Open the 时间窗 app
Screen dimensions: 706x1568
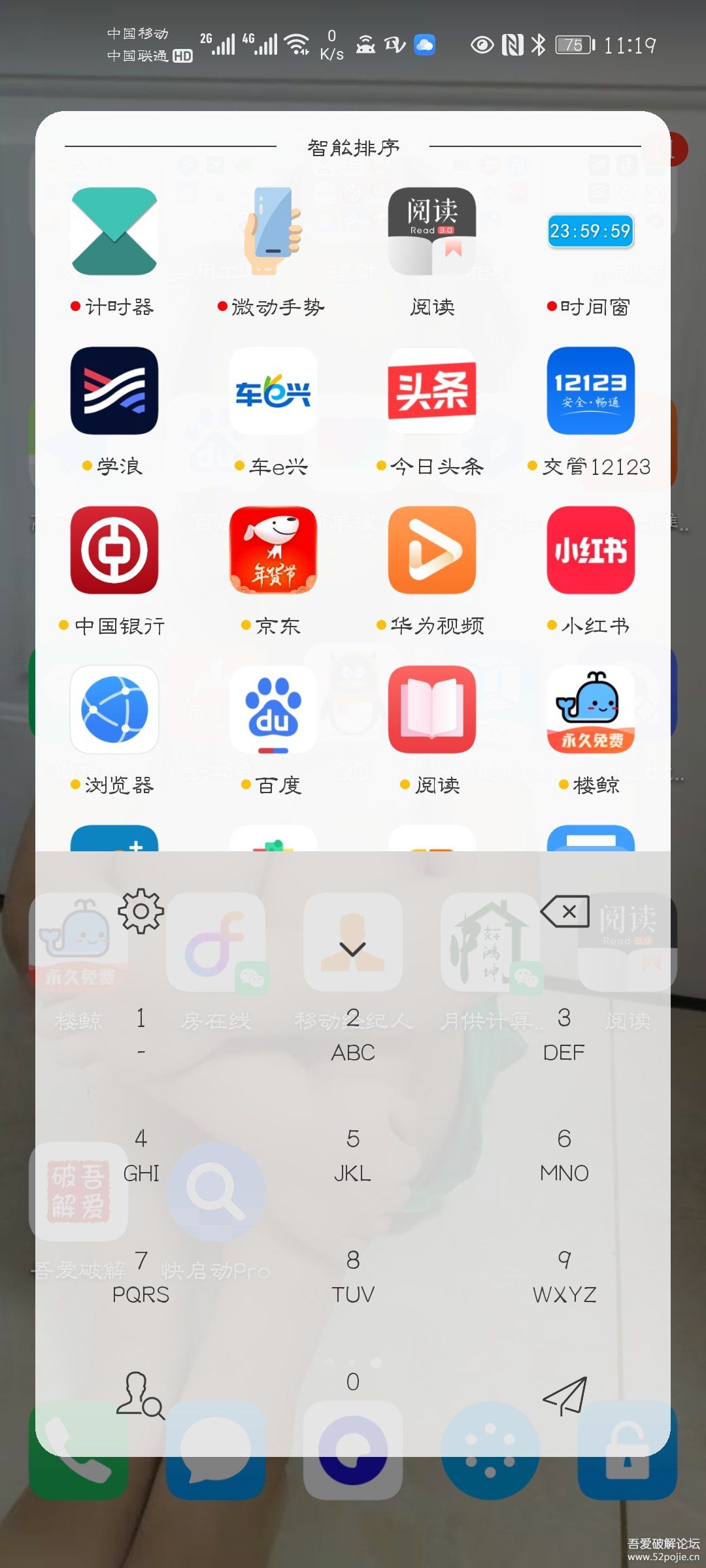coord(590,232)
